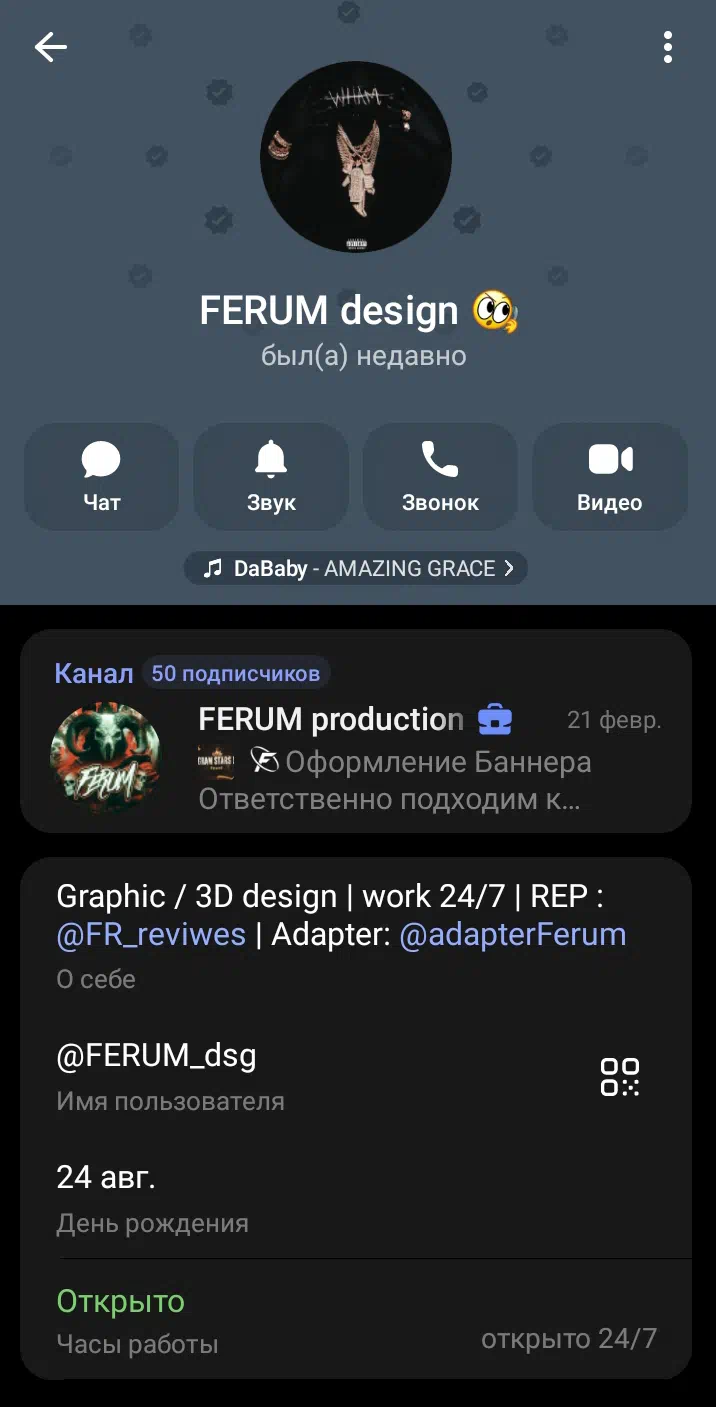Open the three-dot overflow menu
The image size is (716, 1407).
[x=667, y=47]
